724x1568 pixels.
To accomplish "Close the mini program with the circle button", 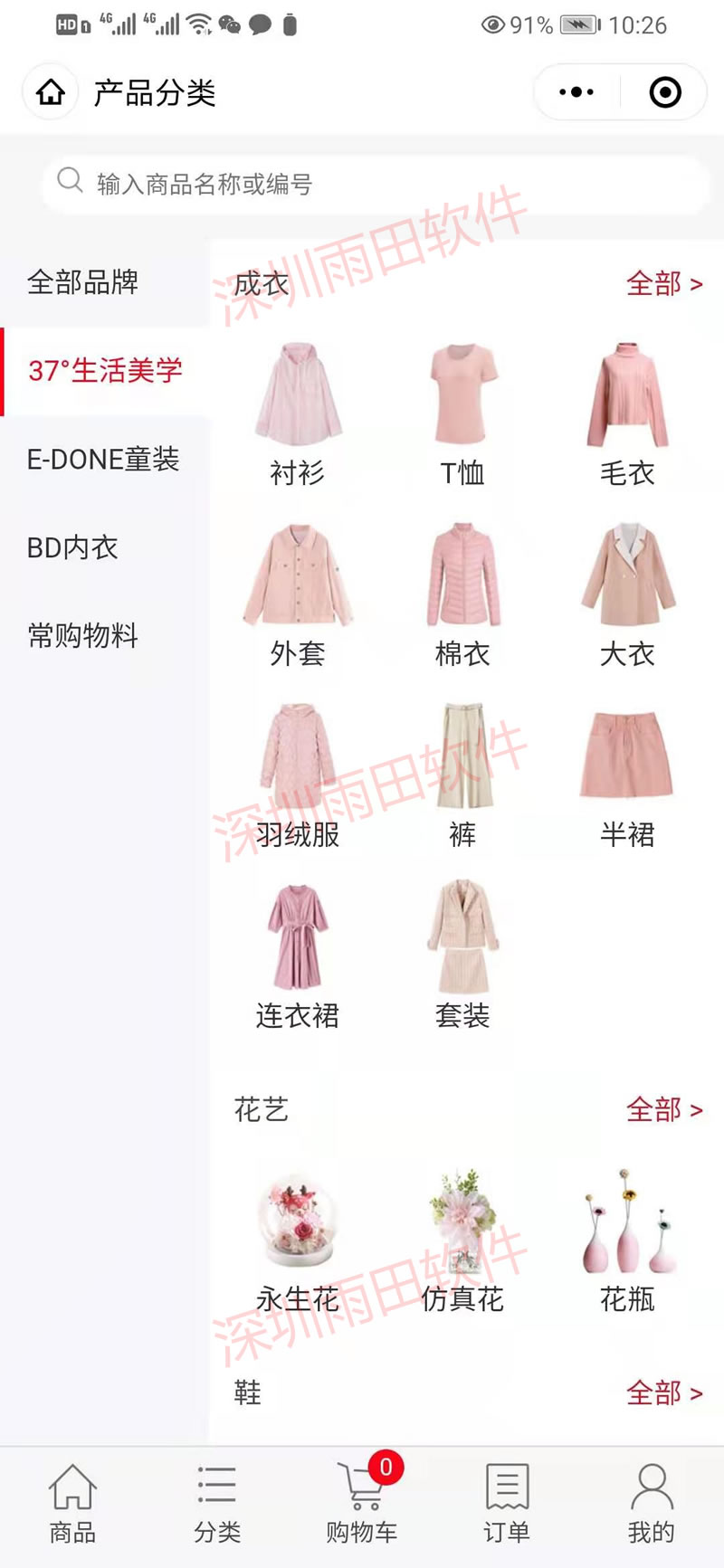I will (x=665, y=91).
